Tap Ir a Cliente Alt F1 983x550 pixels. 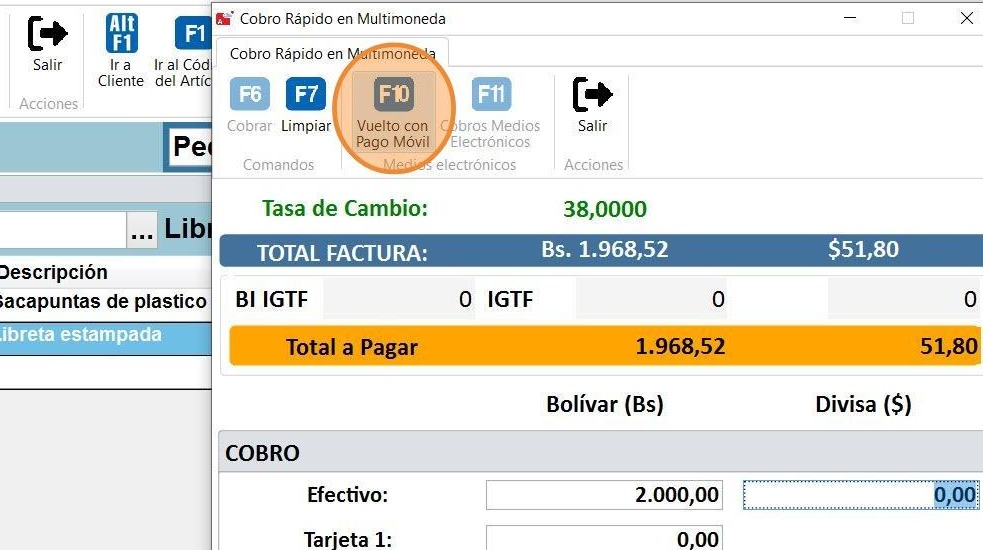tap(121, 50)
